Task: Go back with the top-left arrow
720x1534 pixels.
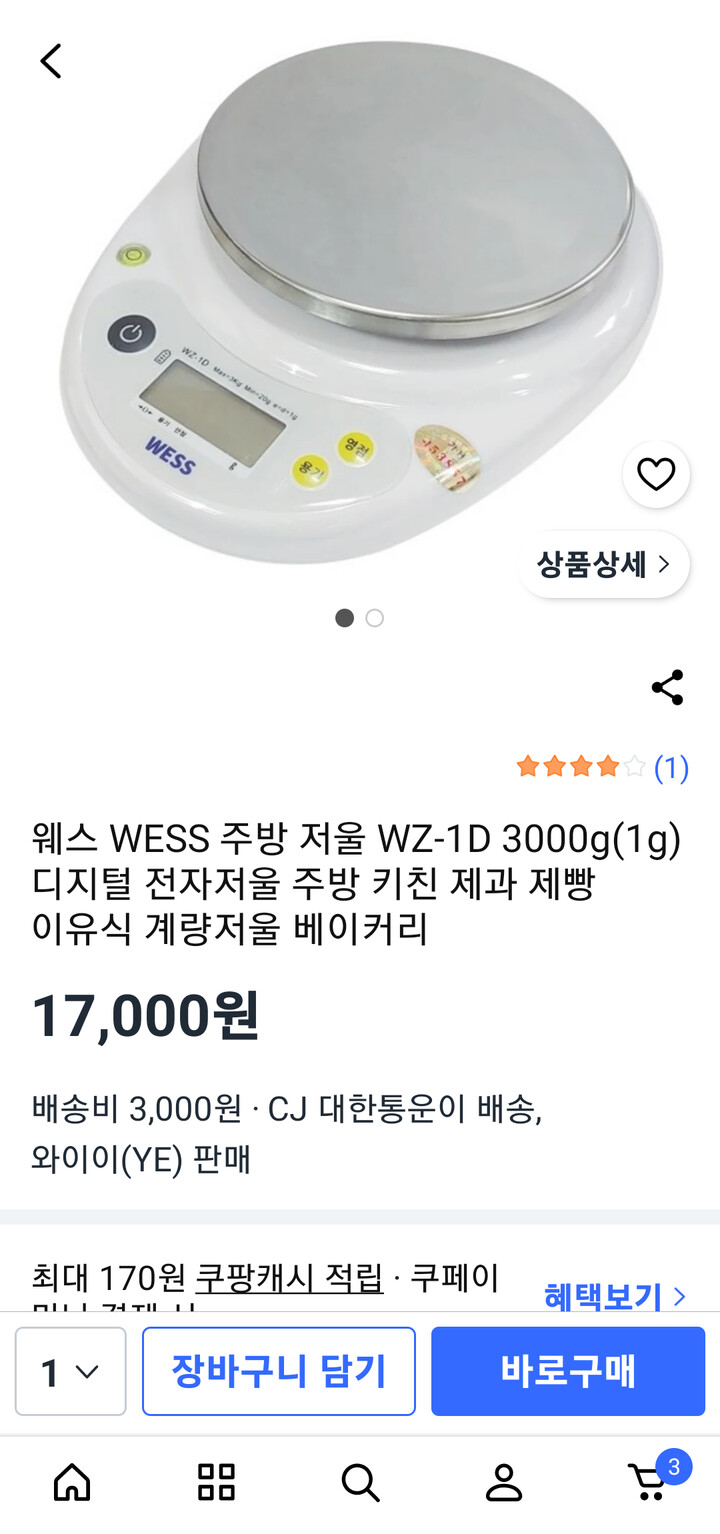Action: click(x=51, y=61)
